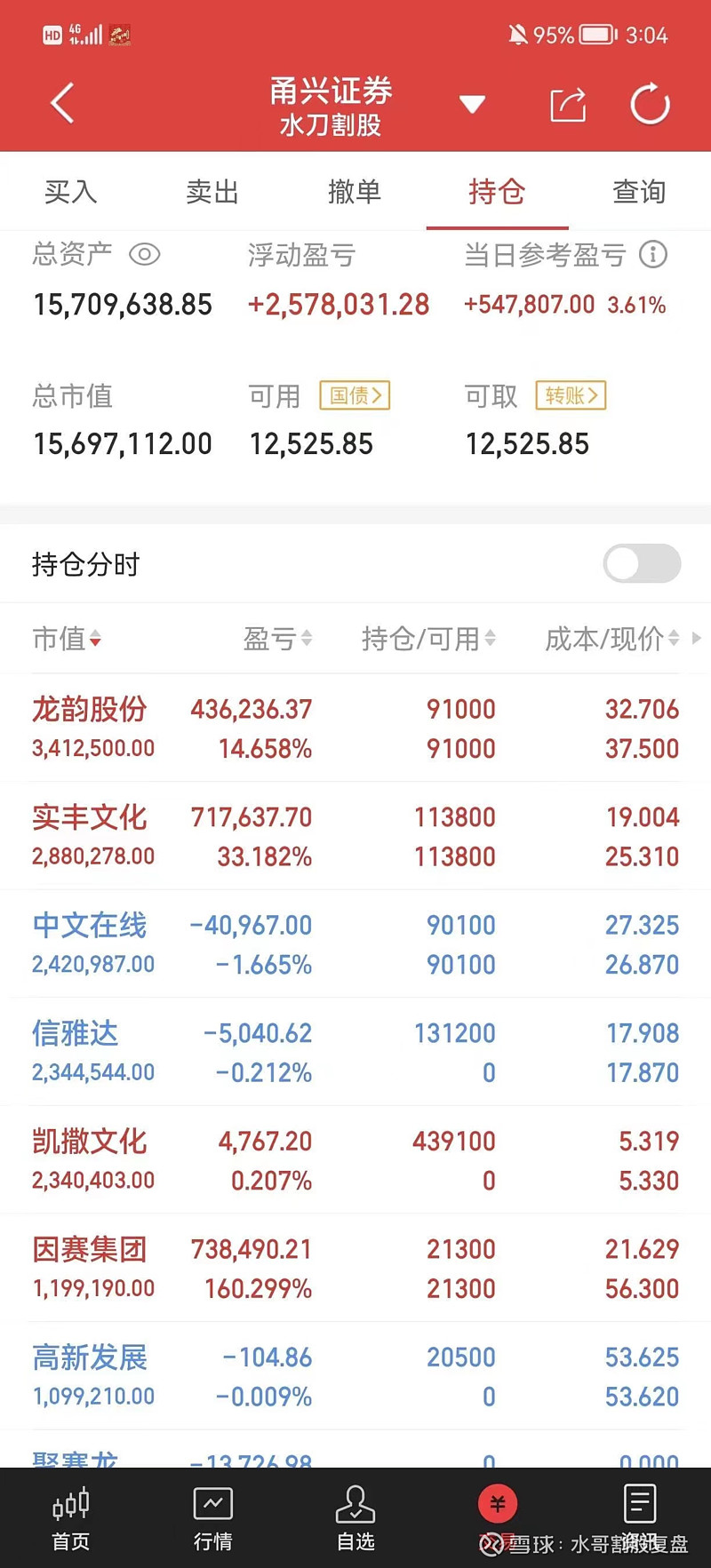
Task: Go back with the top-left arrow
Action: (x=62, y=104)
